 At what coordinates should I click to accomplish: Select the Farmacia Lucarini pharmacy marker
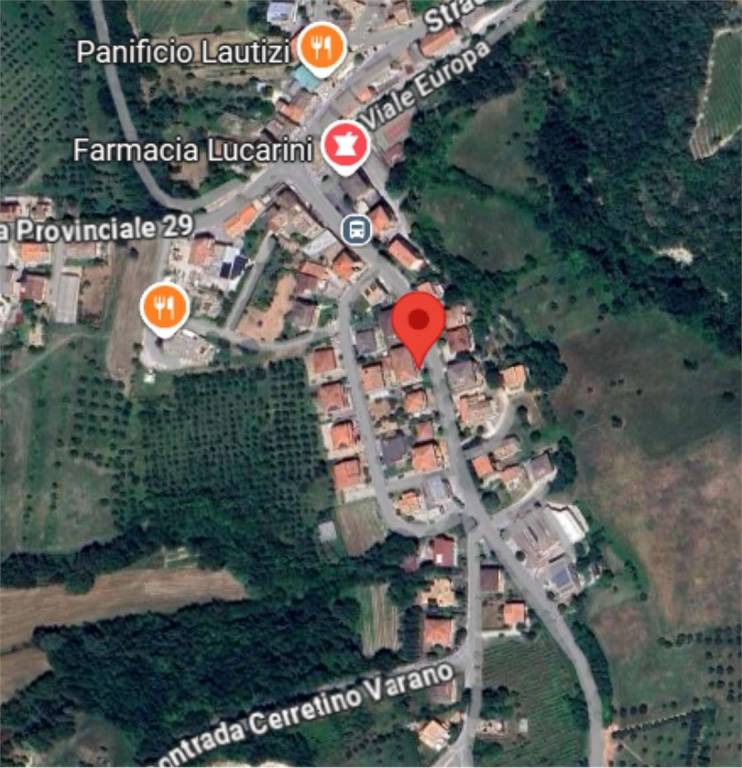[x=344, y=147]
